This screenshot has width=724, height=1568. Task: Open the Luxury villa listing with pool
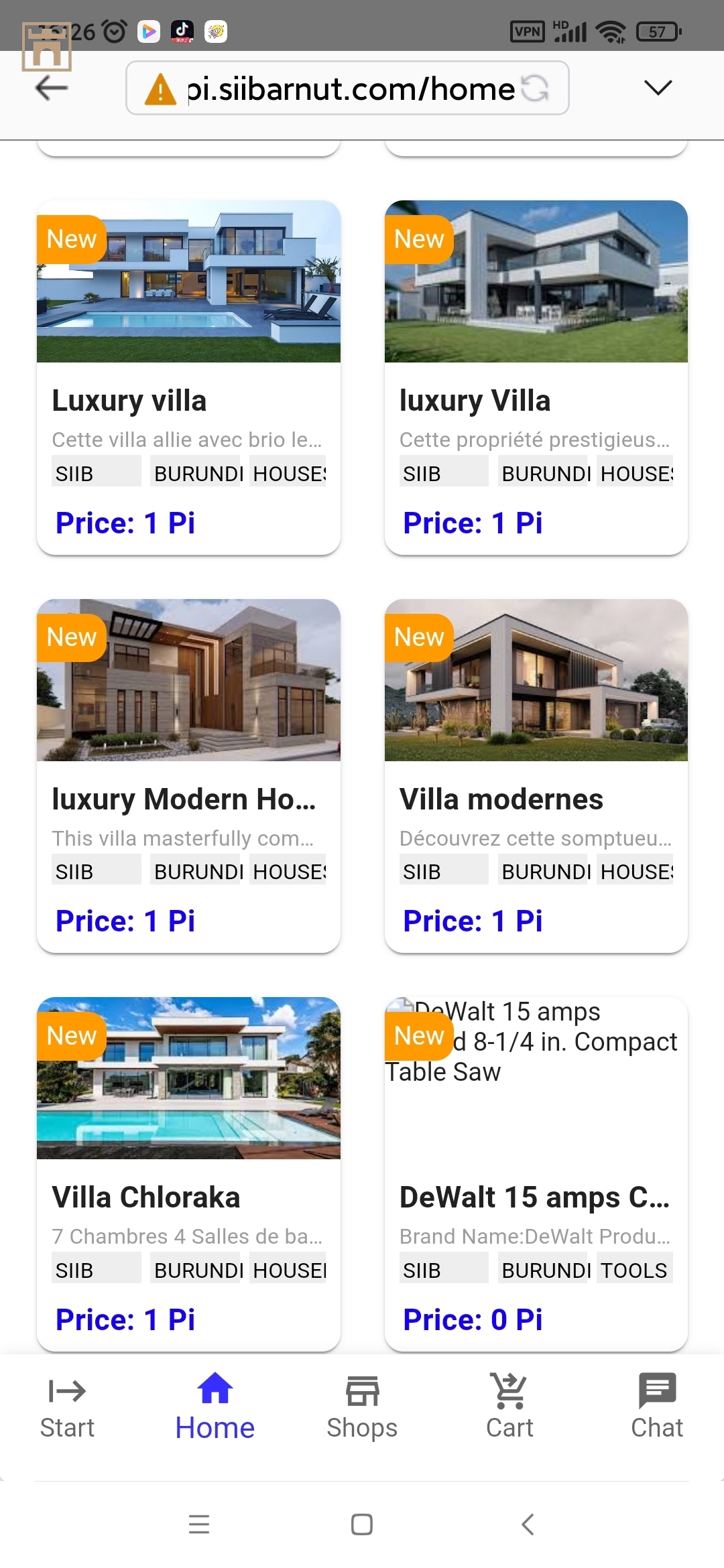(x=188, y=377)
